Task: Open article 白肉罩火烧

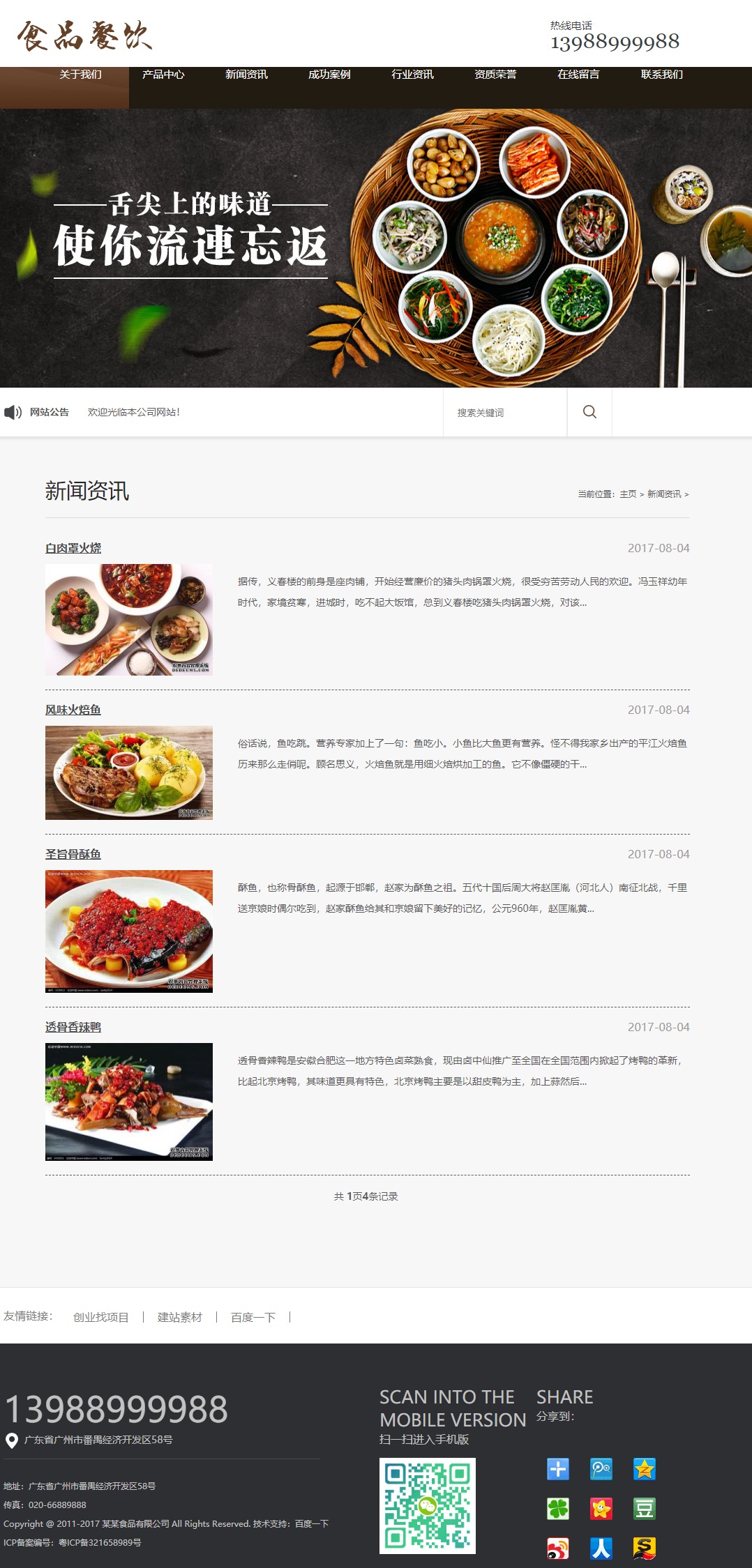Action: 73,548
